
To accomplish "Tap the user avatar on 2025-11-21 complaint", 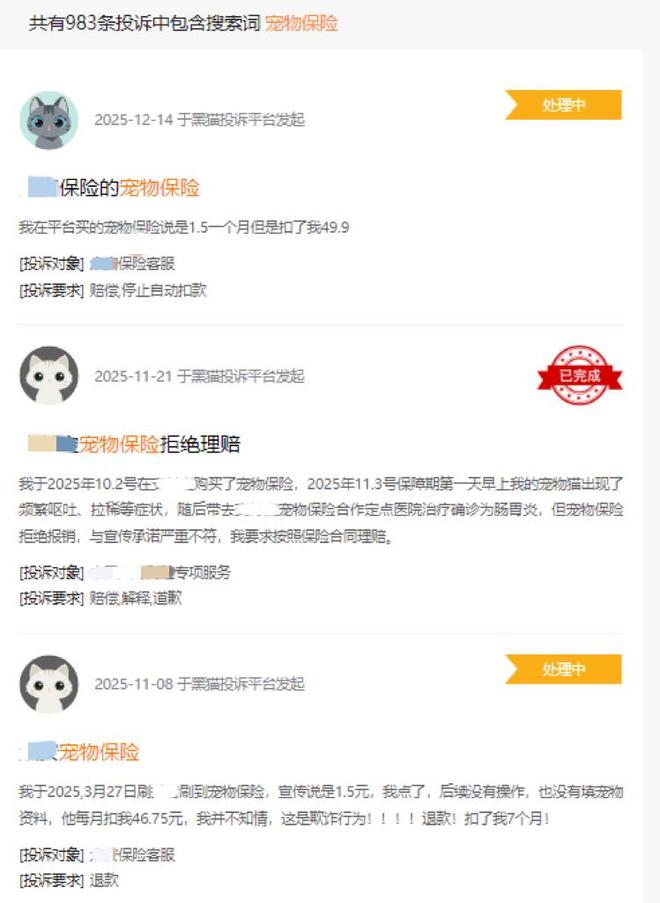I will pos(49,376).
